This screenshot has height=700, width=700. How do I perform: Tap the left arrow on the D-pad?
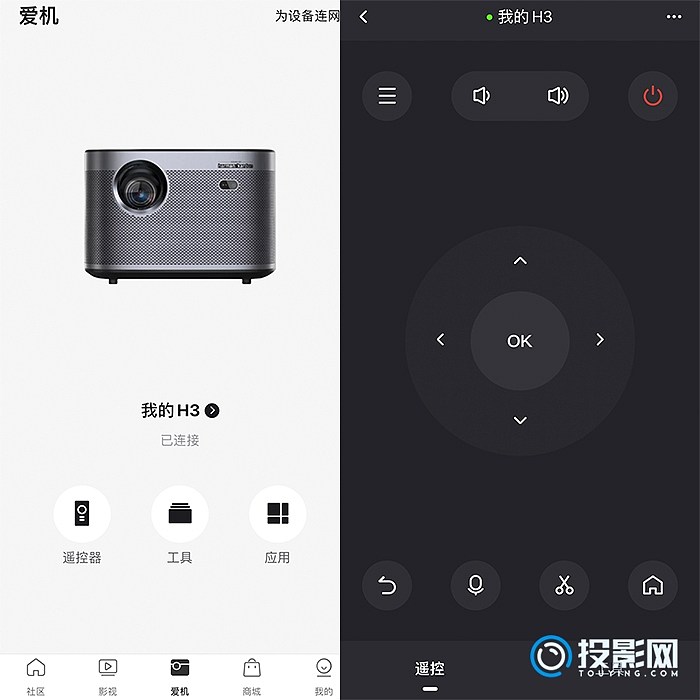pos(440,340)
